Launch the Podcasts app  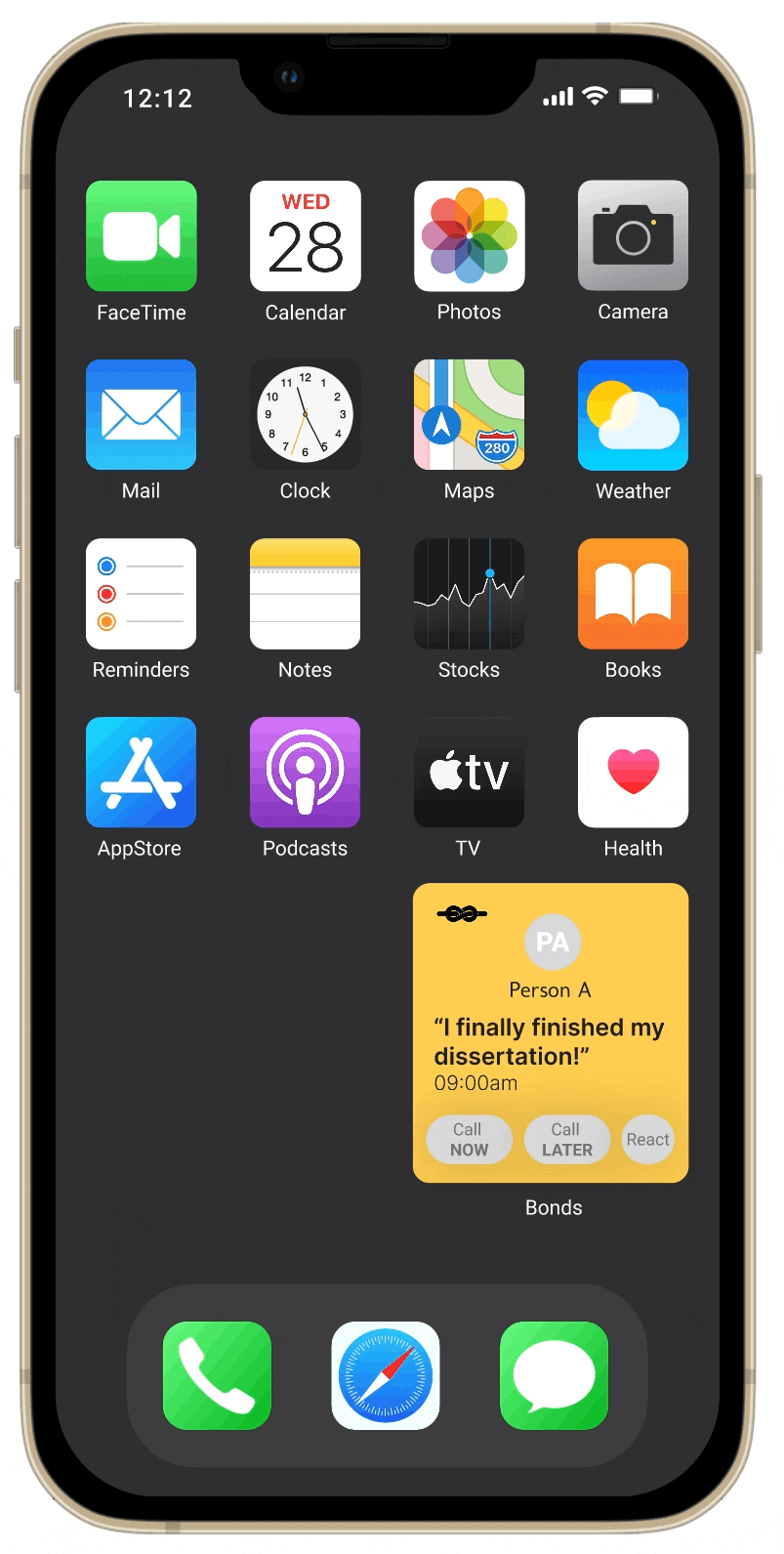pyautogui.click(x=306, y=773)
